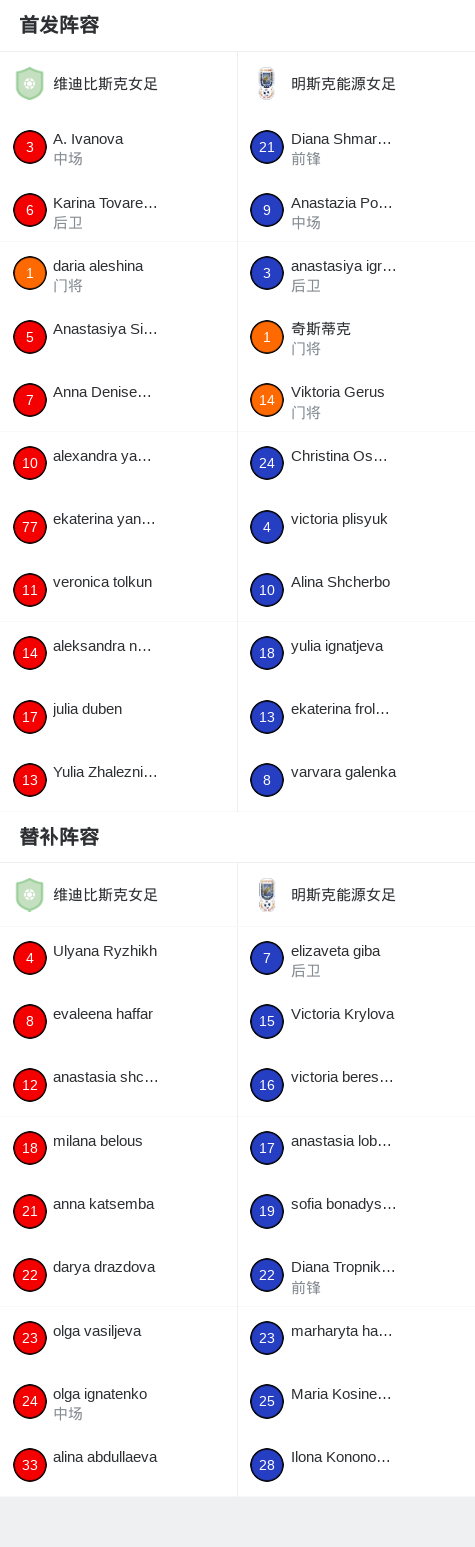Viewport: 475px width, 1547px height.
Task: View Alina Shcherbo's player page
Action: coord(356,590)
